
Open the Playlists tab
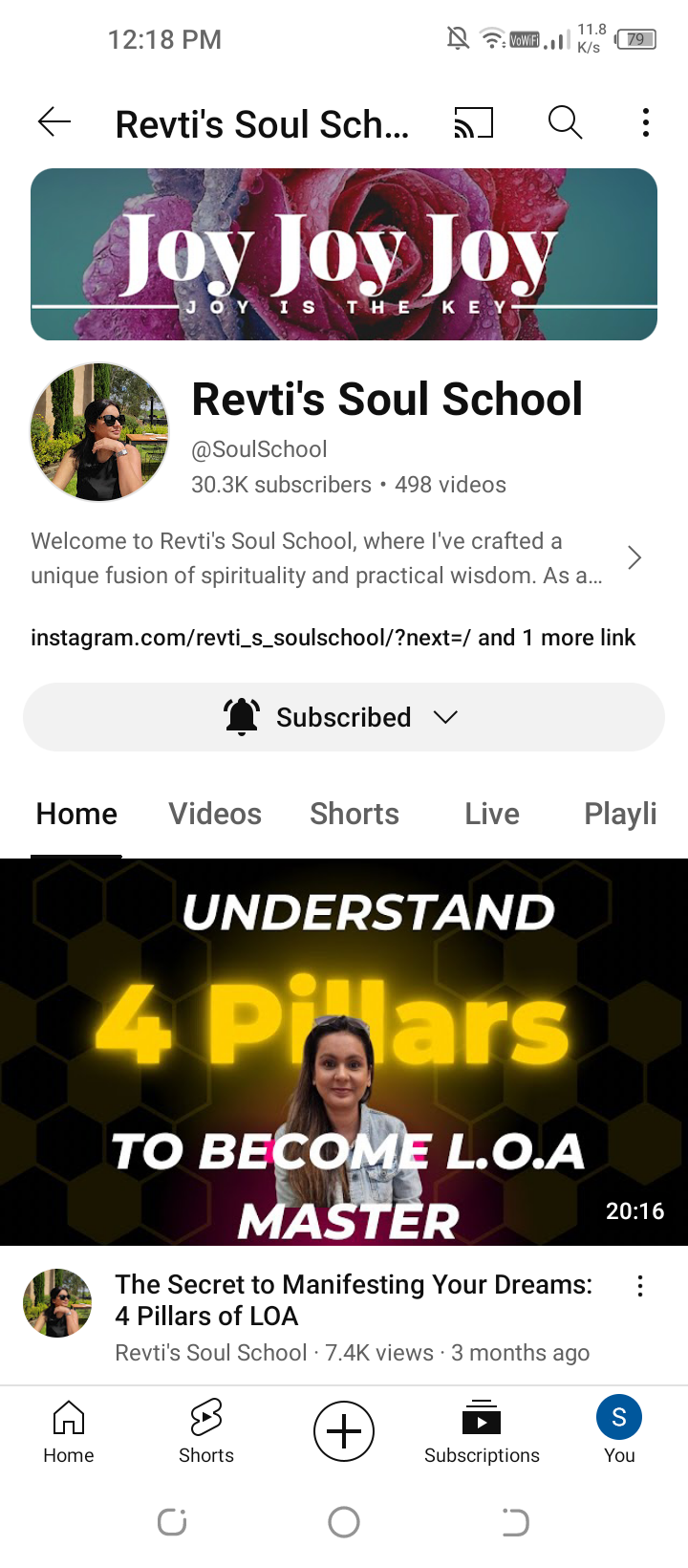(x=620, y=814)
